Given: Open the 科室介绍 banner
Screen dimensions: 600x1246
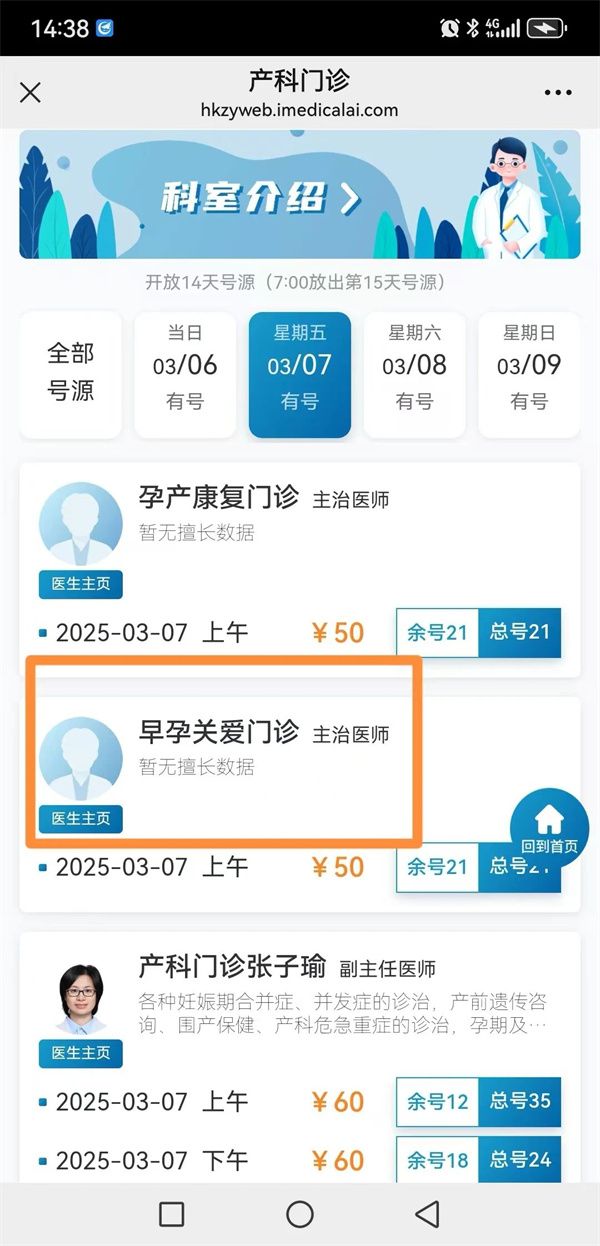Looking at the screenshot, I should (x=300, y=195).
